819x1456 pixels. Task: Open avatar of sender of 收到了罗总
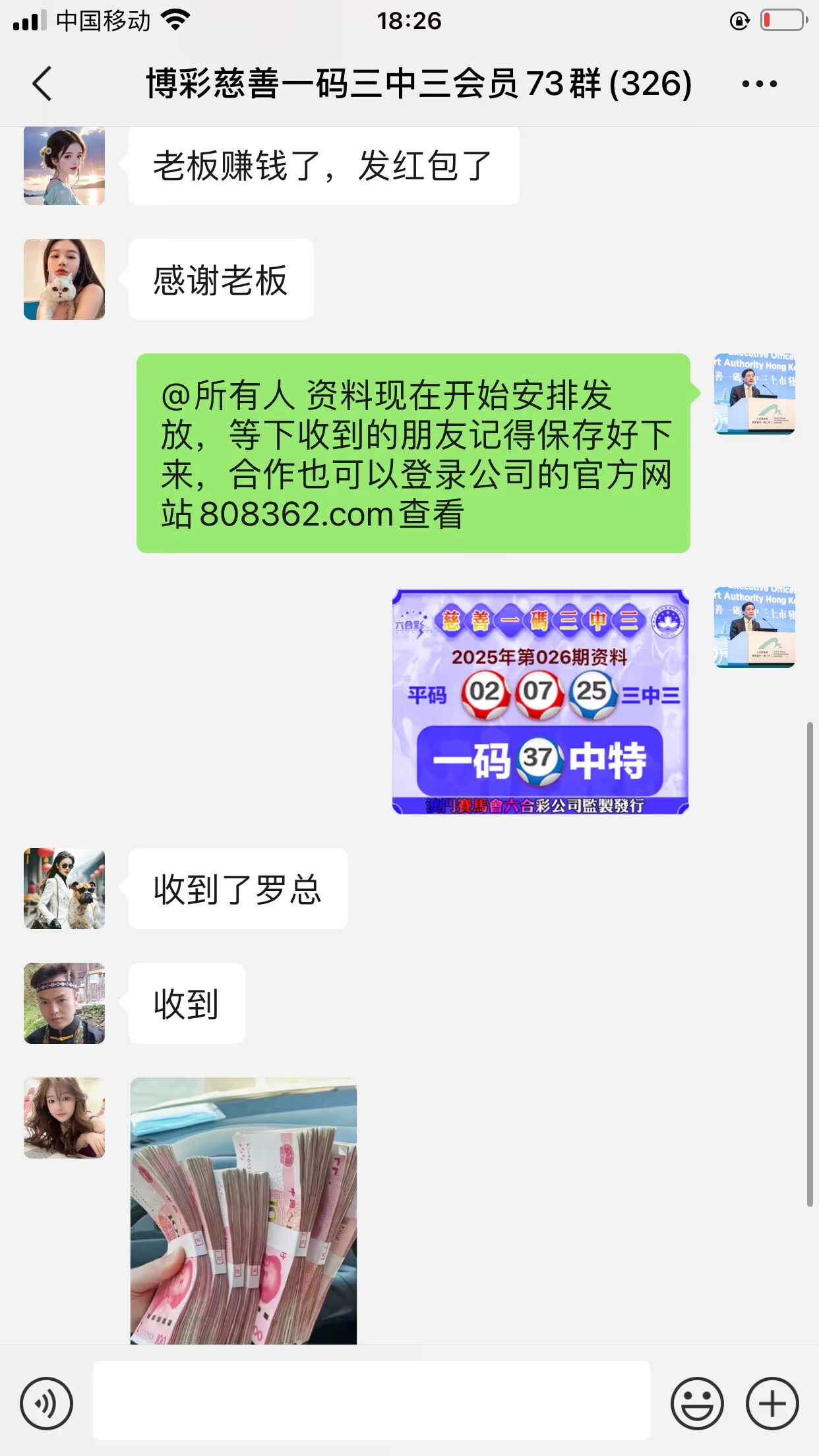[x=64, y=888]
